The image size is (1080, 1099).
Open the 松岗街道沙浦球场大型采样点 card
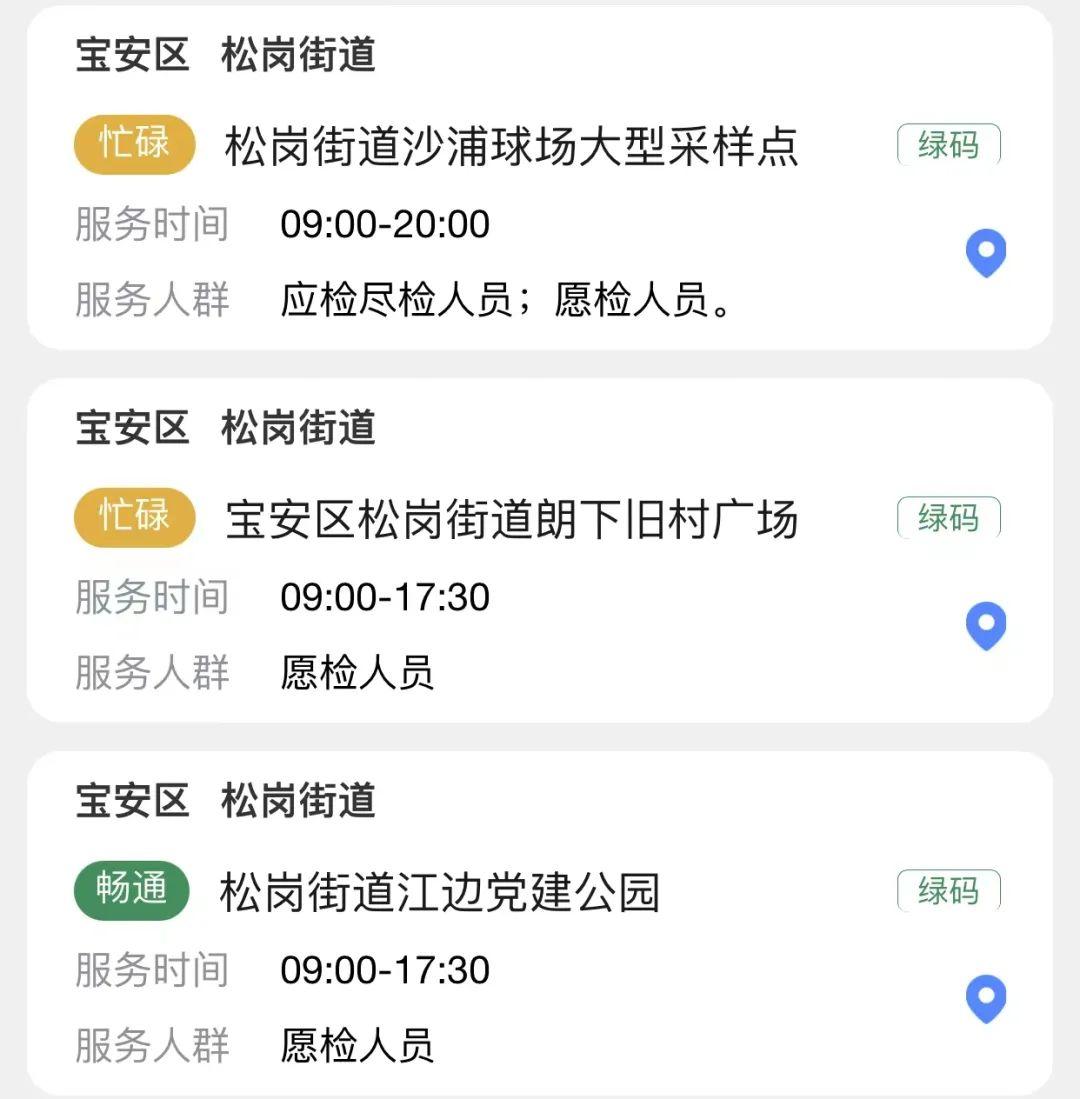(x=511, y=148)
